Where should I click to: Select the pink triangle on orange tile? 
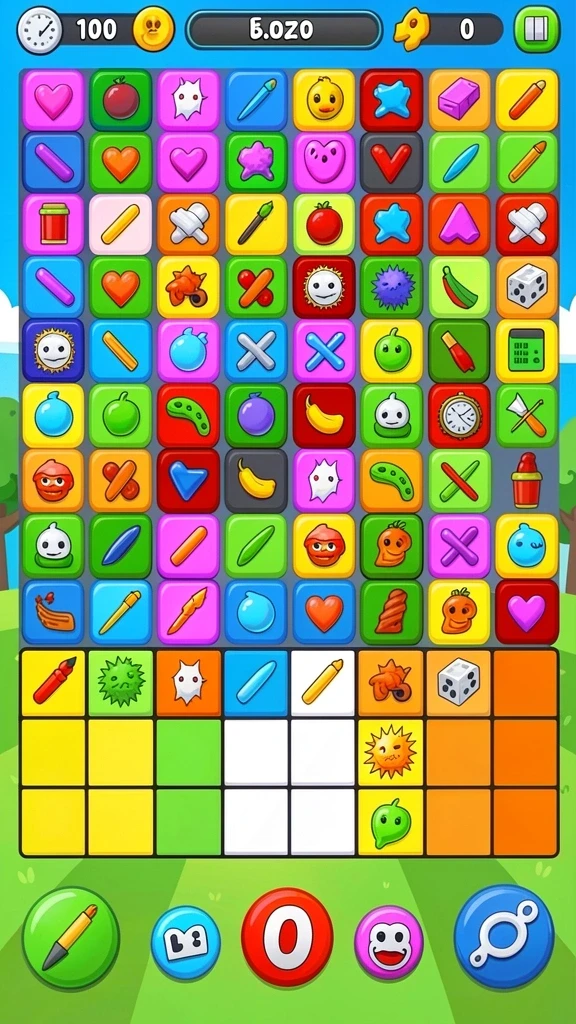[x=459, y=225]
